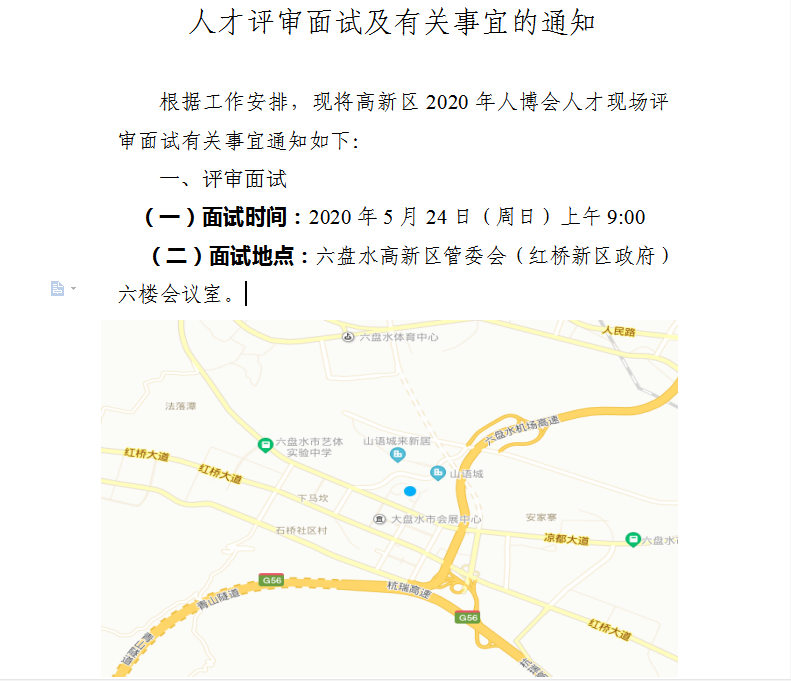Select the embedded map picture in the document
791x681 pixels.
[x=390, y=500]
